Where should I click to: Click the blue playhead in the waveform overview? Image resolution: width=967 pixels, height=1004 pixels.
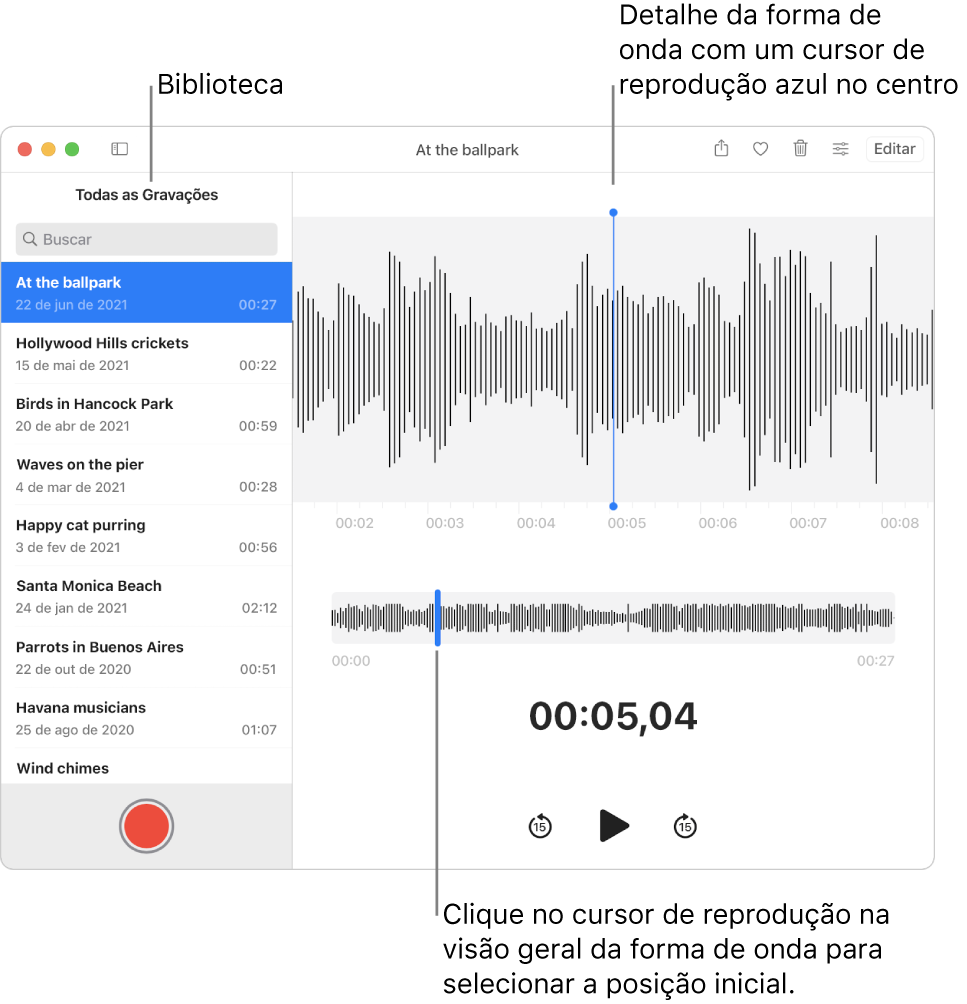pyautogui.click(x=437, y=617)
